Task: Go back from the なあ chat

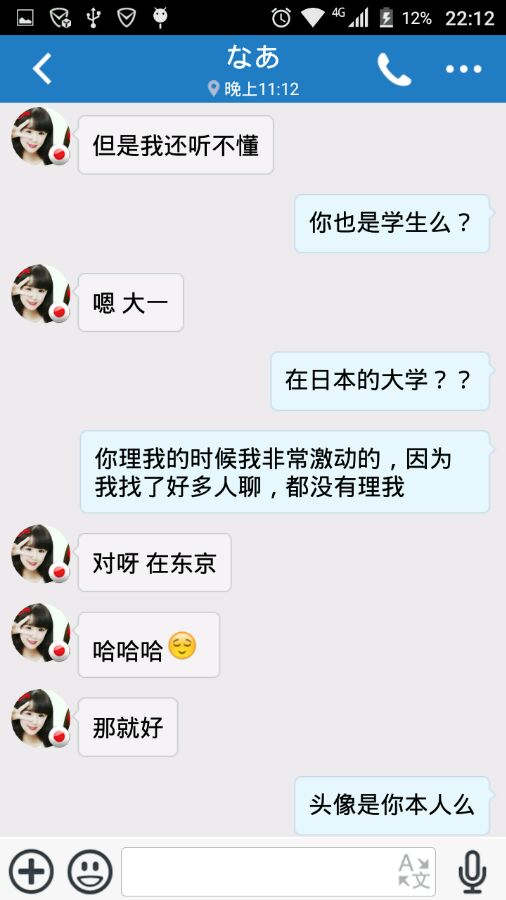Action: (x=42, y=69)
